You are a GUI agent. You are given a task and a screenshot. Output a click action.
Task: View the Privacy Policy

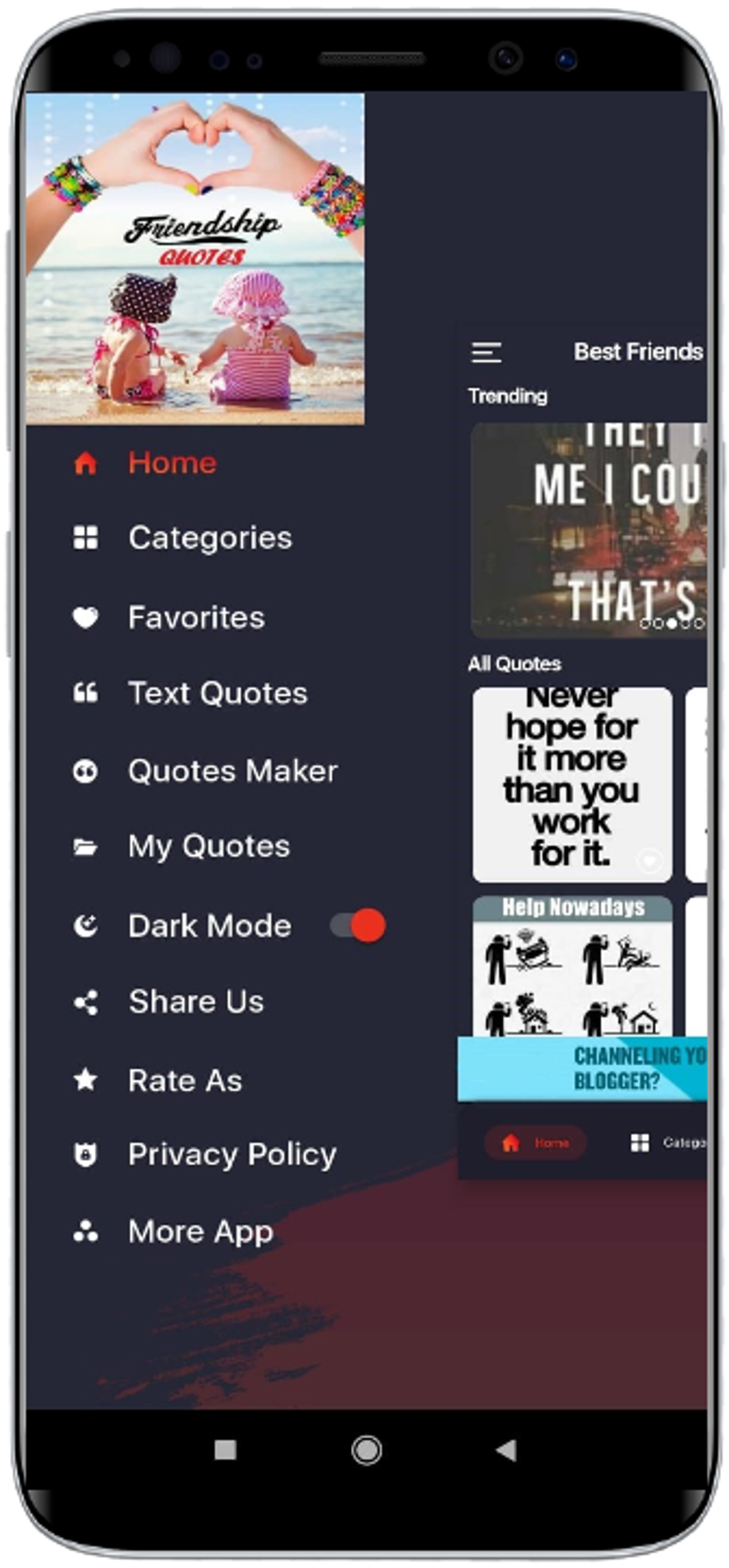(x=232, y=1154)
